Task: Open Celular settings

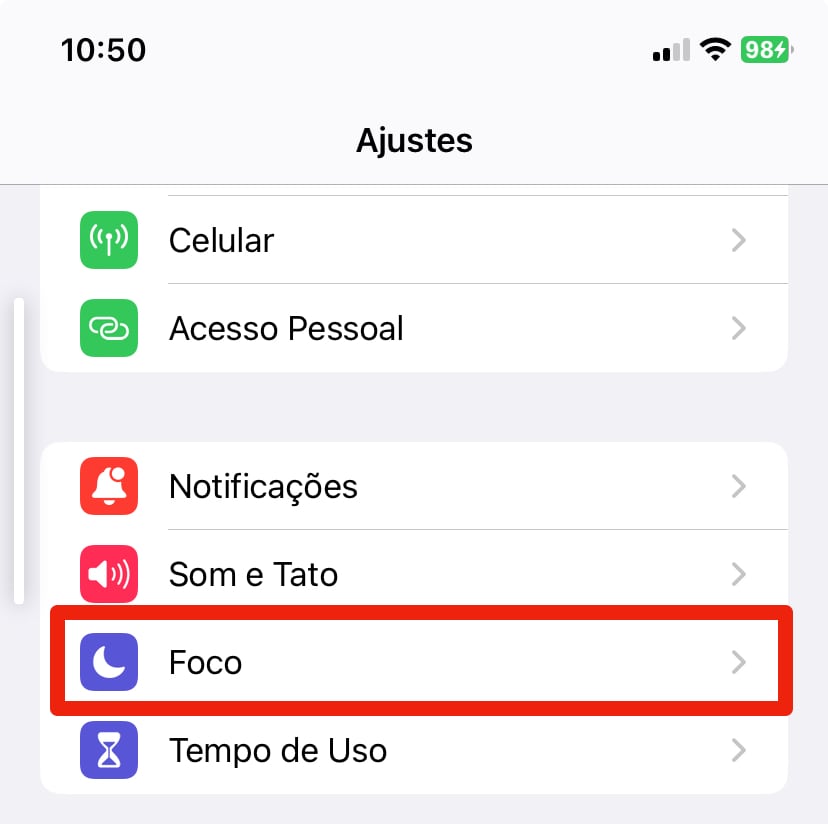Action: pos(413,240)
